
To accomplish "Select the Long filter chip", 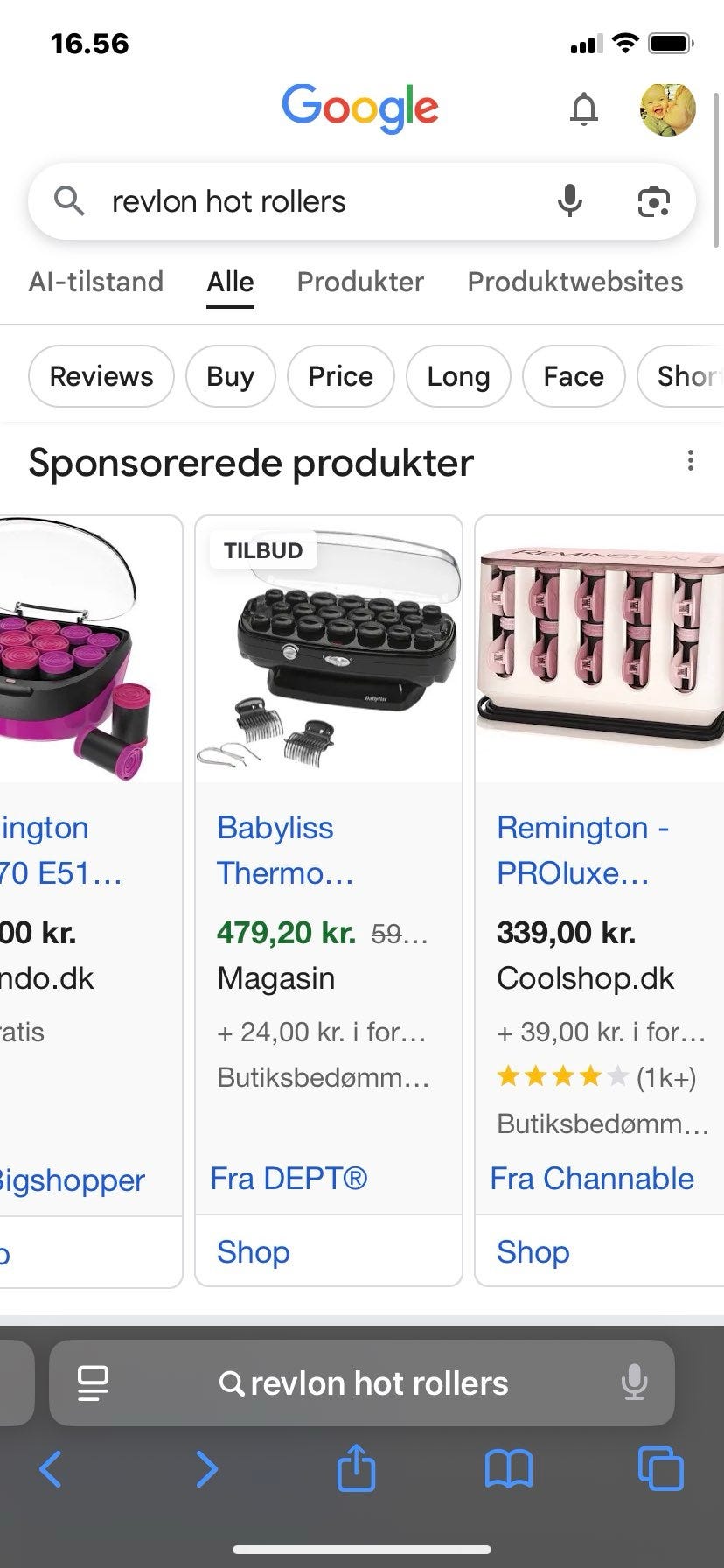I will (458, 376).
